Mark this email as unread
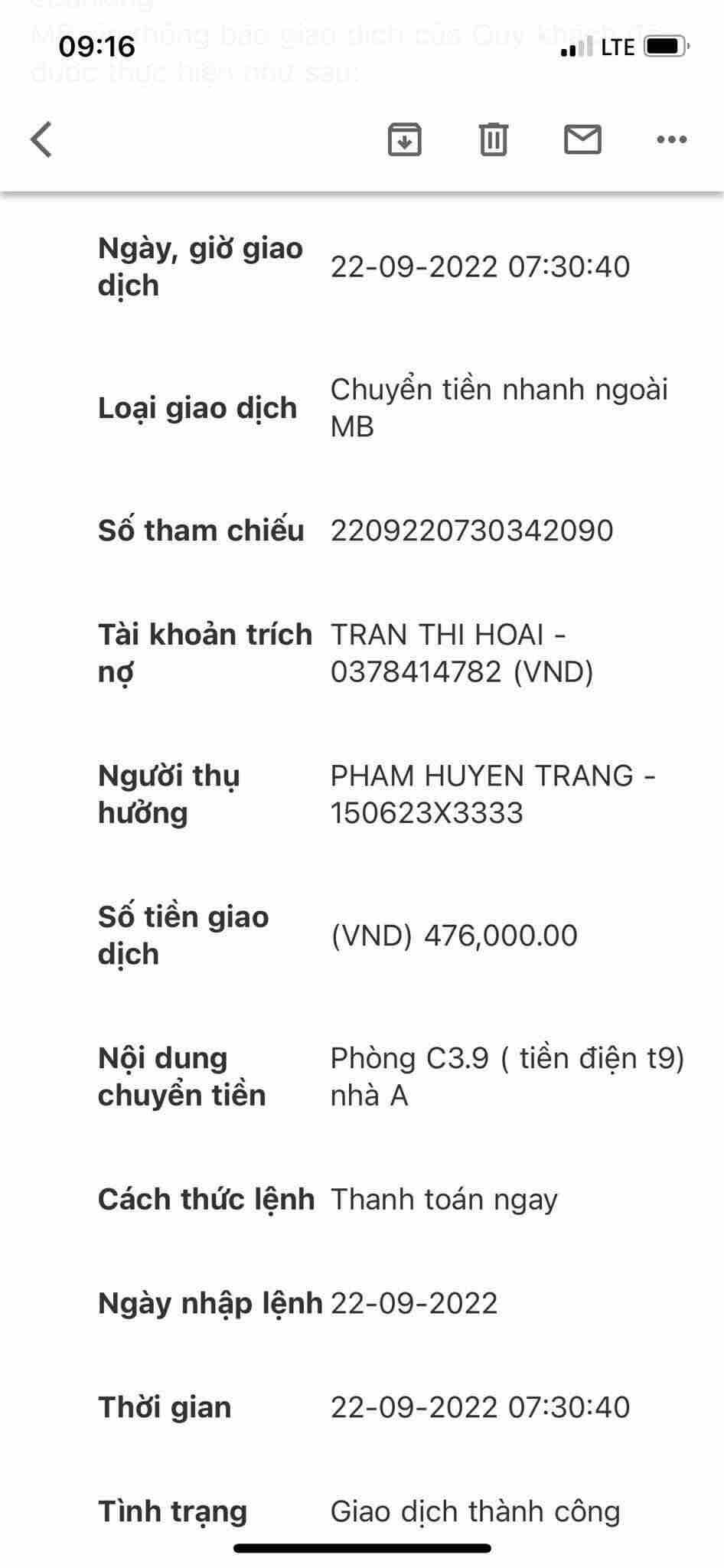The width and height of the screenshot is (724, 1568). (x=582, y=139)
